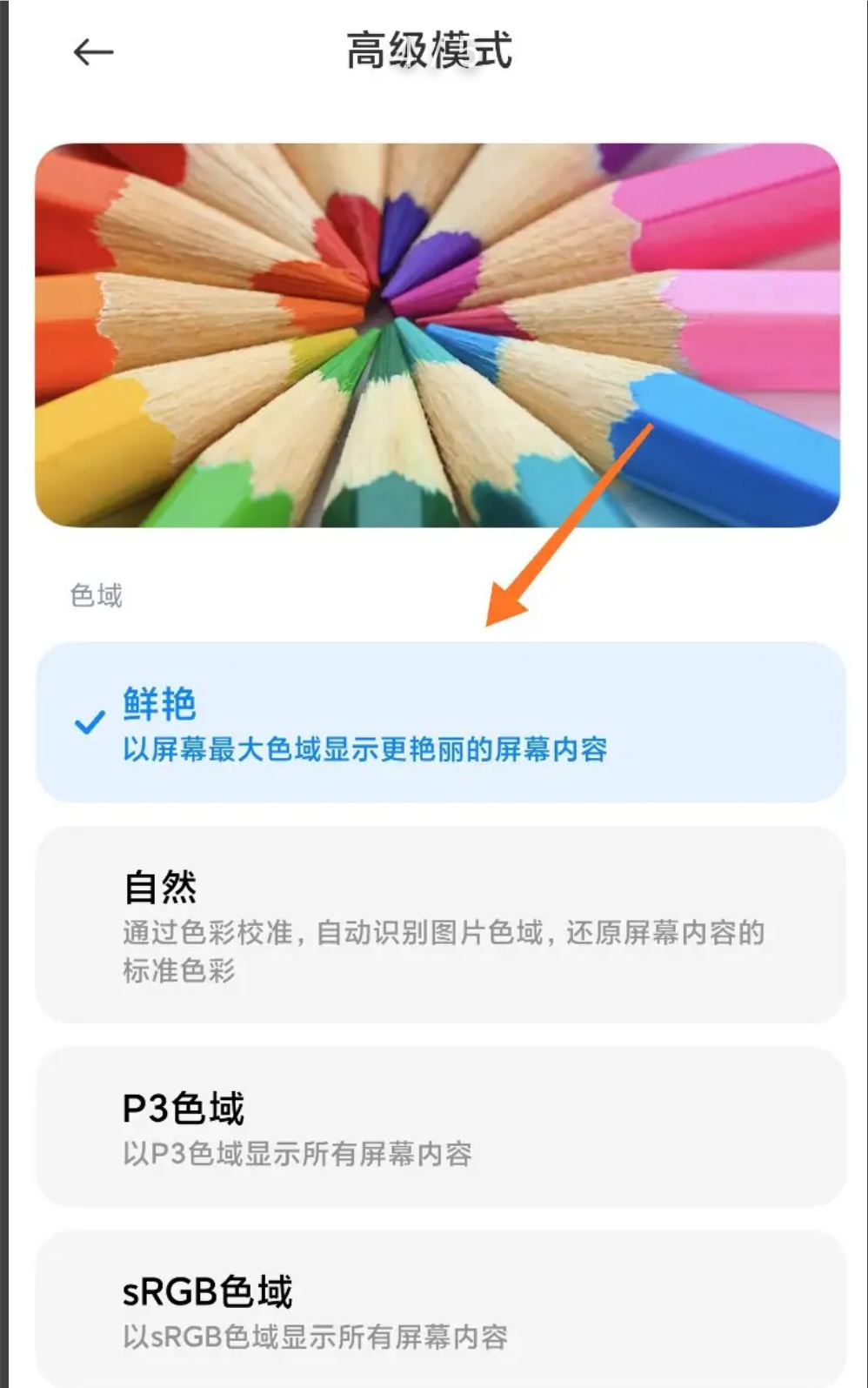Go back from 高级模式 screen
The width and height of the screenshot is (868, 1388).
coord(94,52)
